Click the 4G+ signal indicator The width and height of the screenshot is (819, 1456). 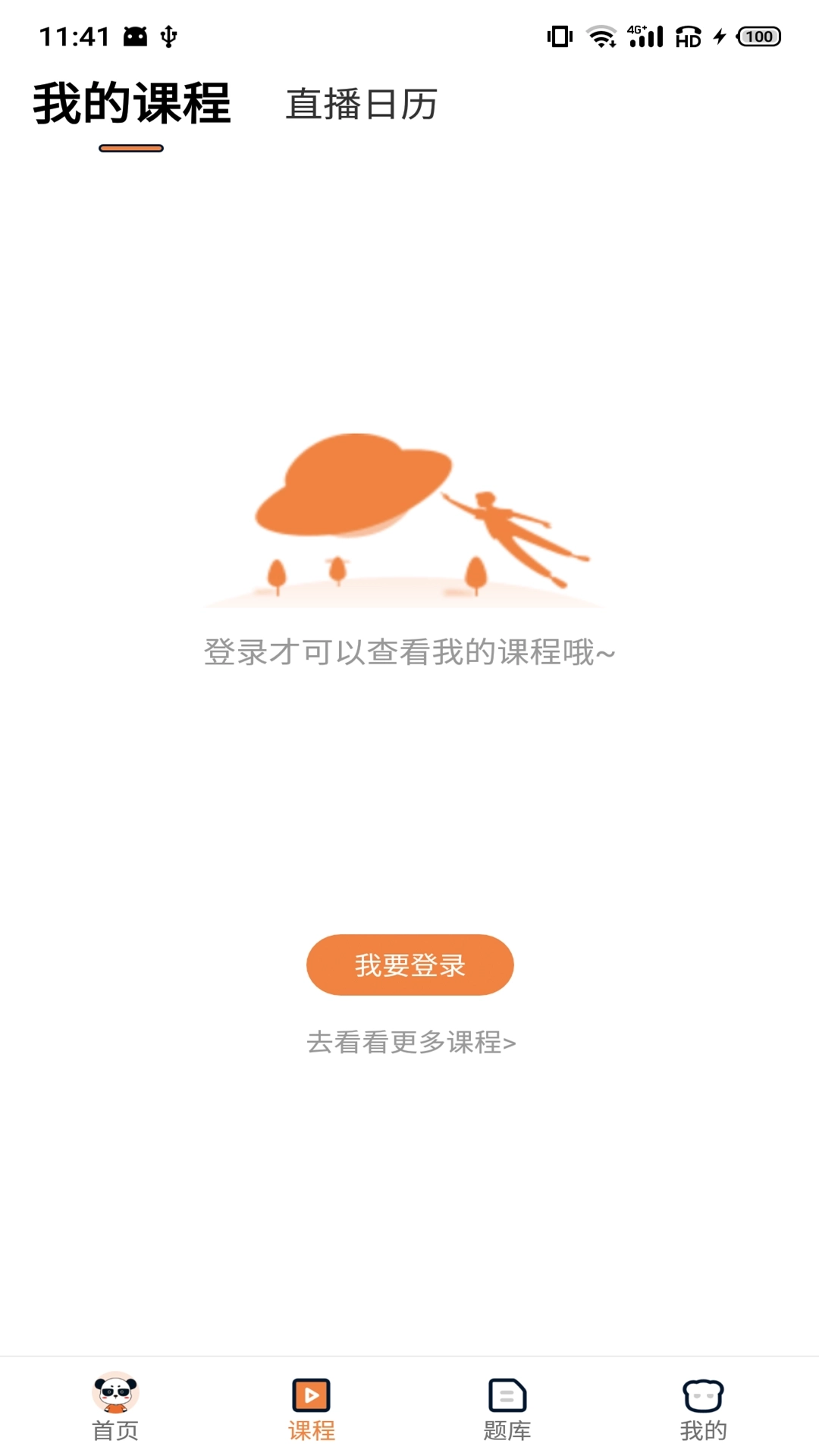click(x=643, y=36)
